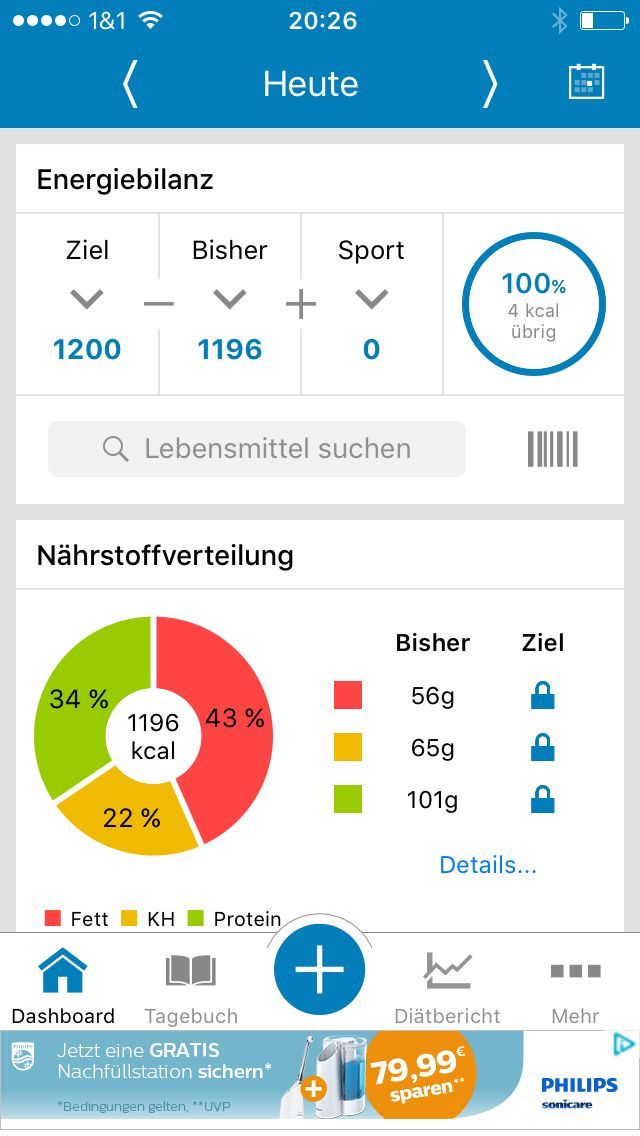Open the Mehr tab
The image size is (640, 1136).
[575, 987]
